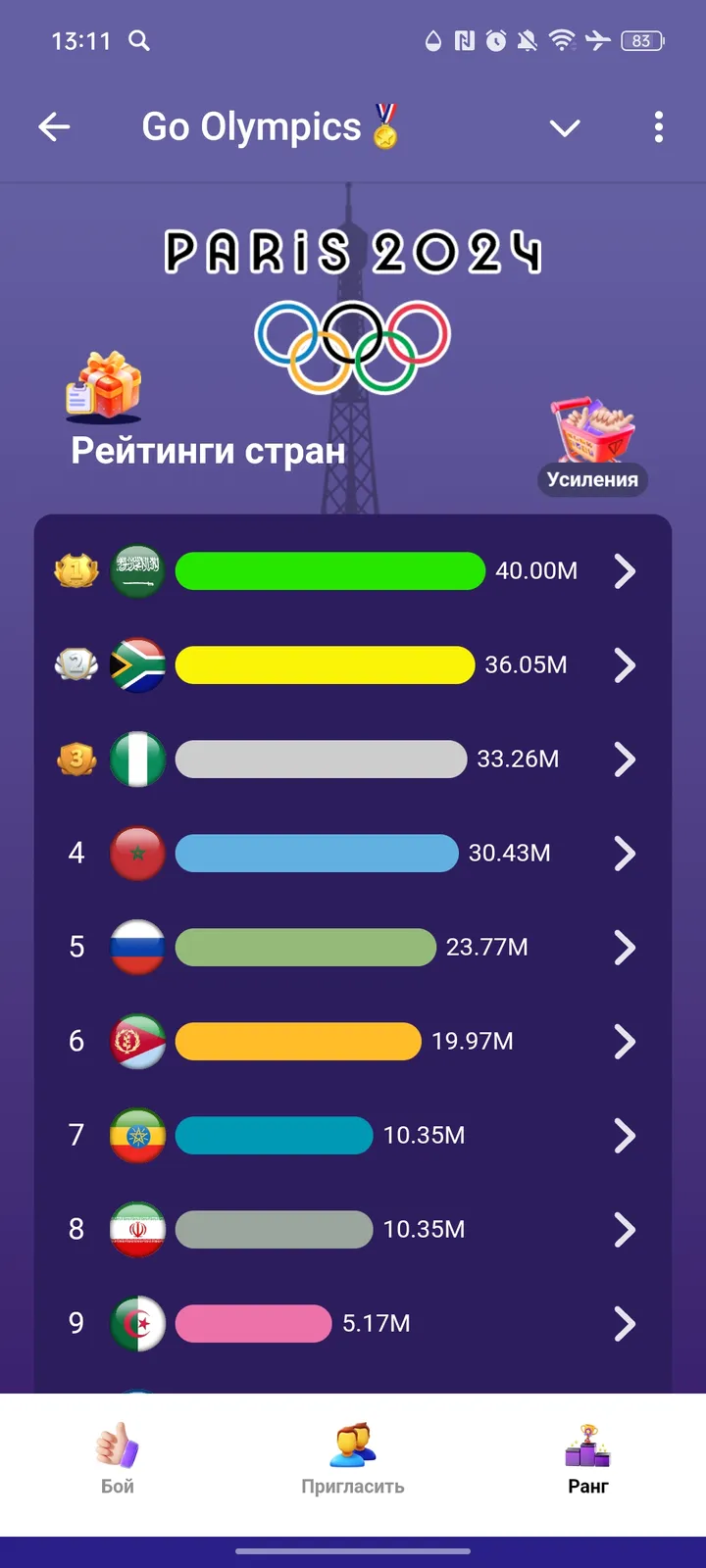Tap the silver medal icon beside second place
Screen dimensions: 706x1568
pyautogui.click(x=76, y=665)
